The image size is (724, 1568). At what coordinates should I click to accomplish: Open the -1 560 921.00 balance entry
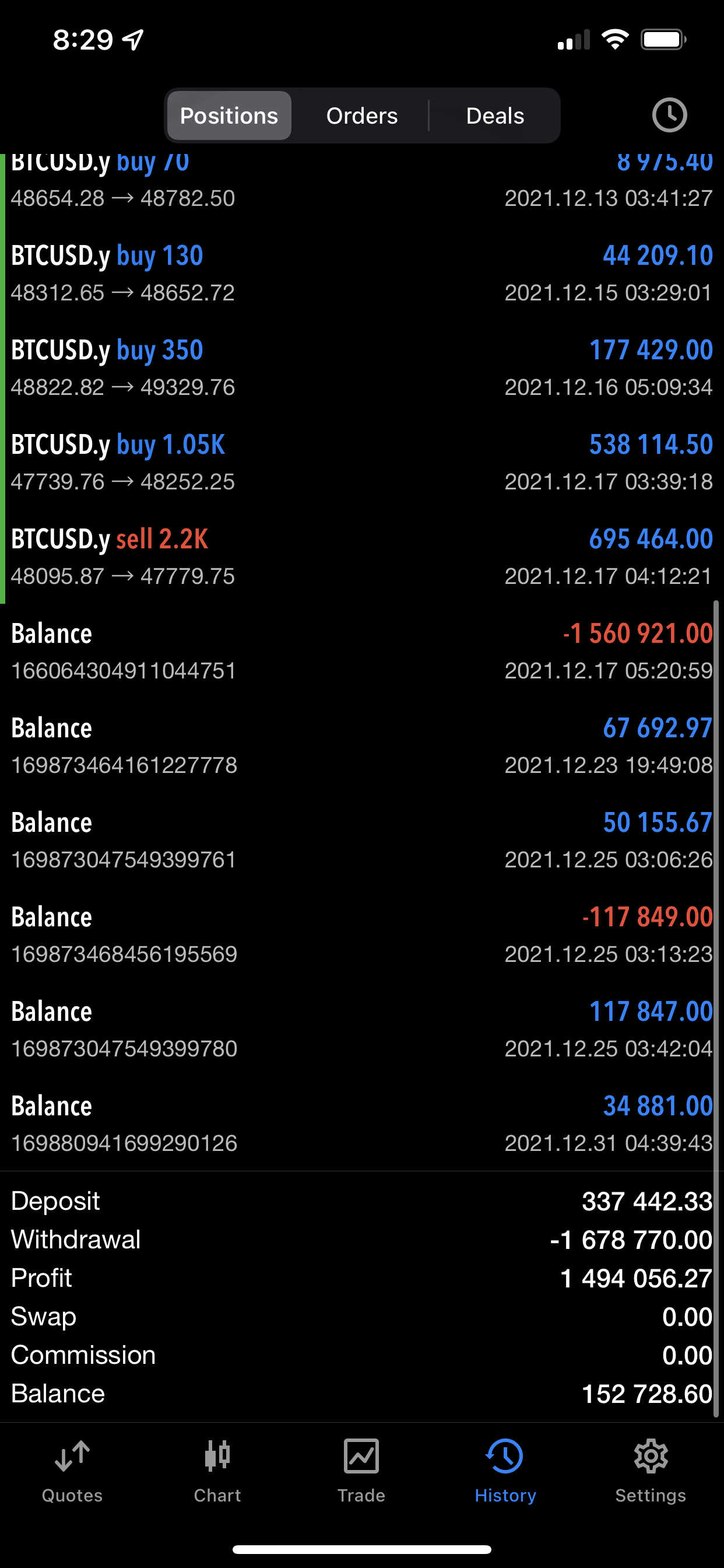(361, 652)
